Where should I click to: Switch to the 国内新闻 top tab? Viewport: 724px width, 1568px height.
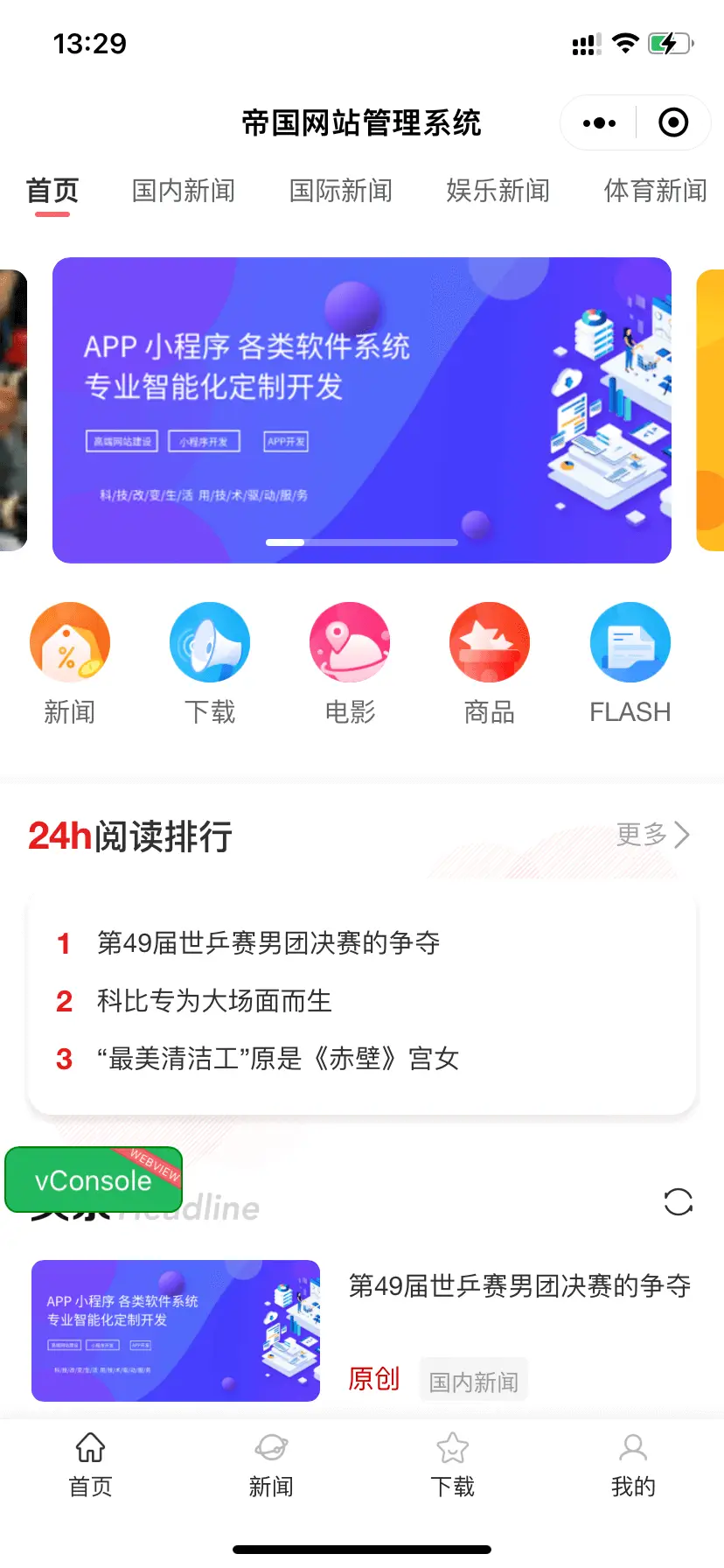point(184,190)
